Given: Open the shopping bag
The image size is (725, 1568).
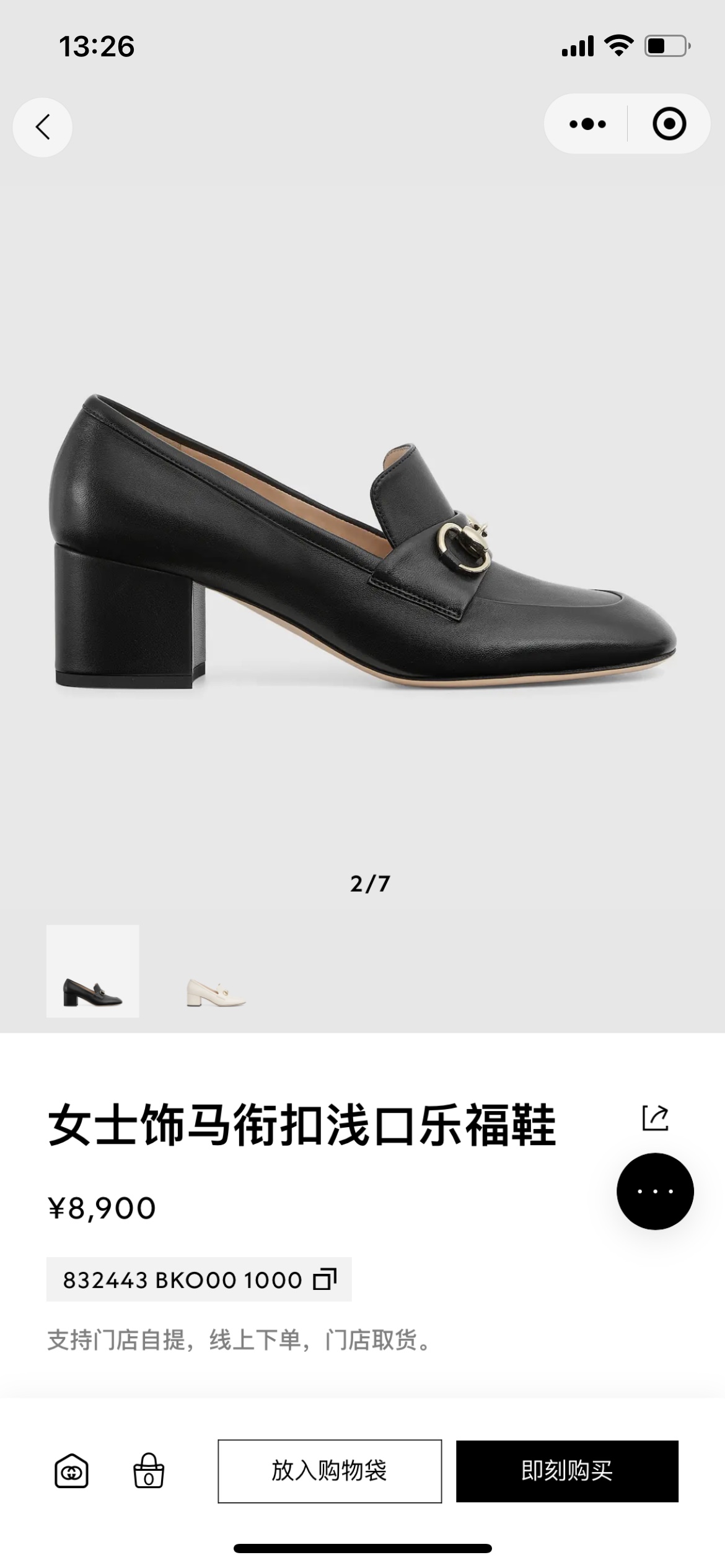Looking at the screenshot, I should (149, 1471).
